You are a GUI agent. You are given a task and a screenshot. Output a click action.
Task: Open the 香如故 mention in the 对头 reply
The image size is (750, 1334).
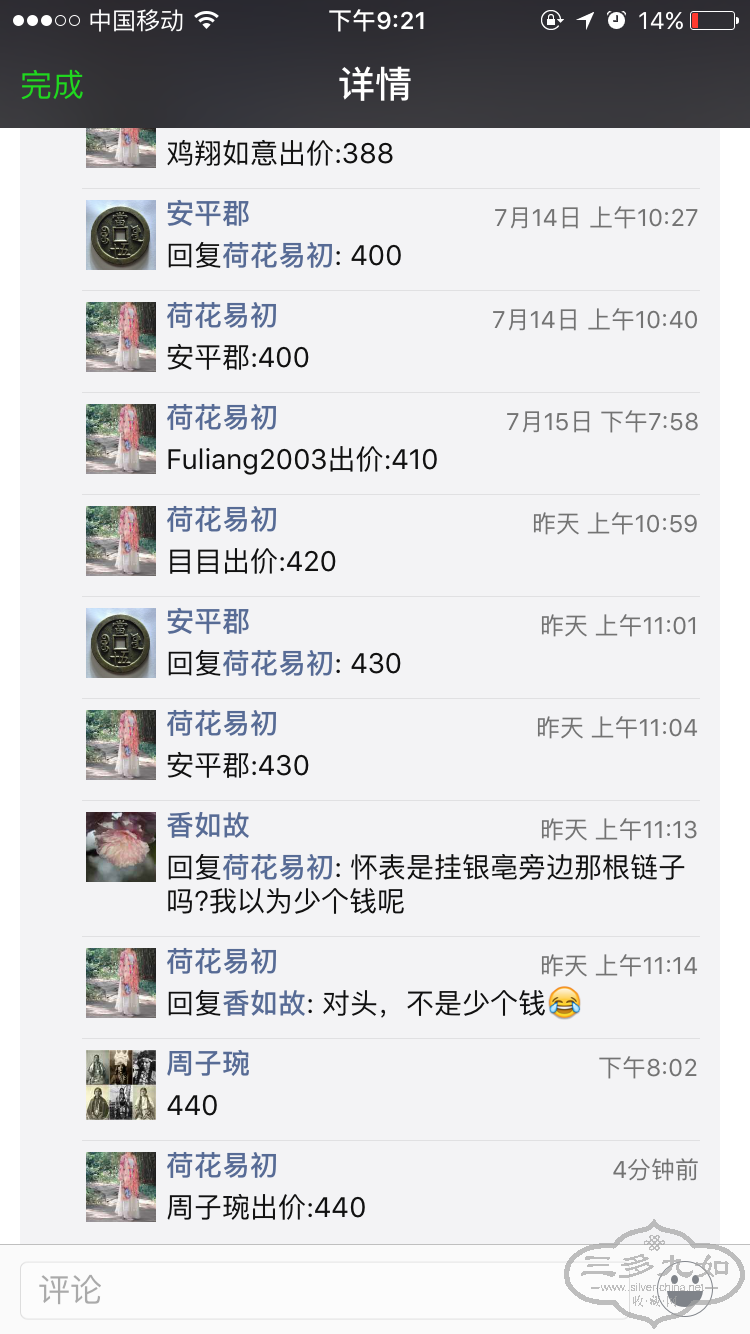click(264, 1003)
